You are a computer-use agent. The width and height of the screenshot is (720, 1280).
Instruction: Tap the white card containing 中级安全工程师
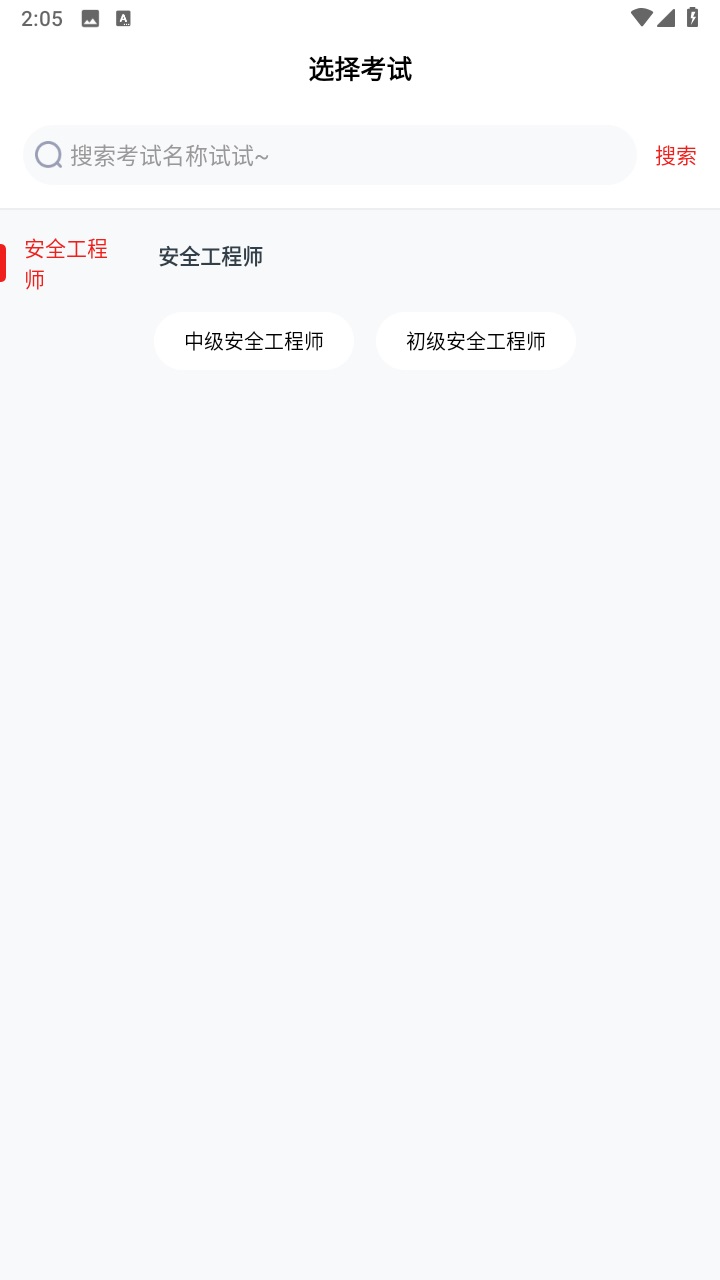tap(254, 340)
